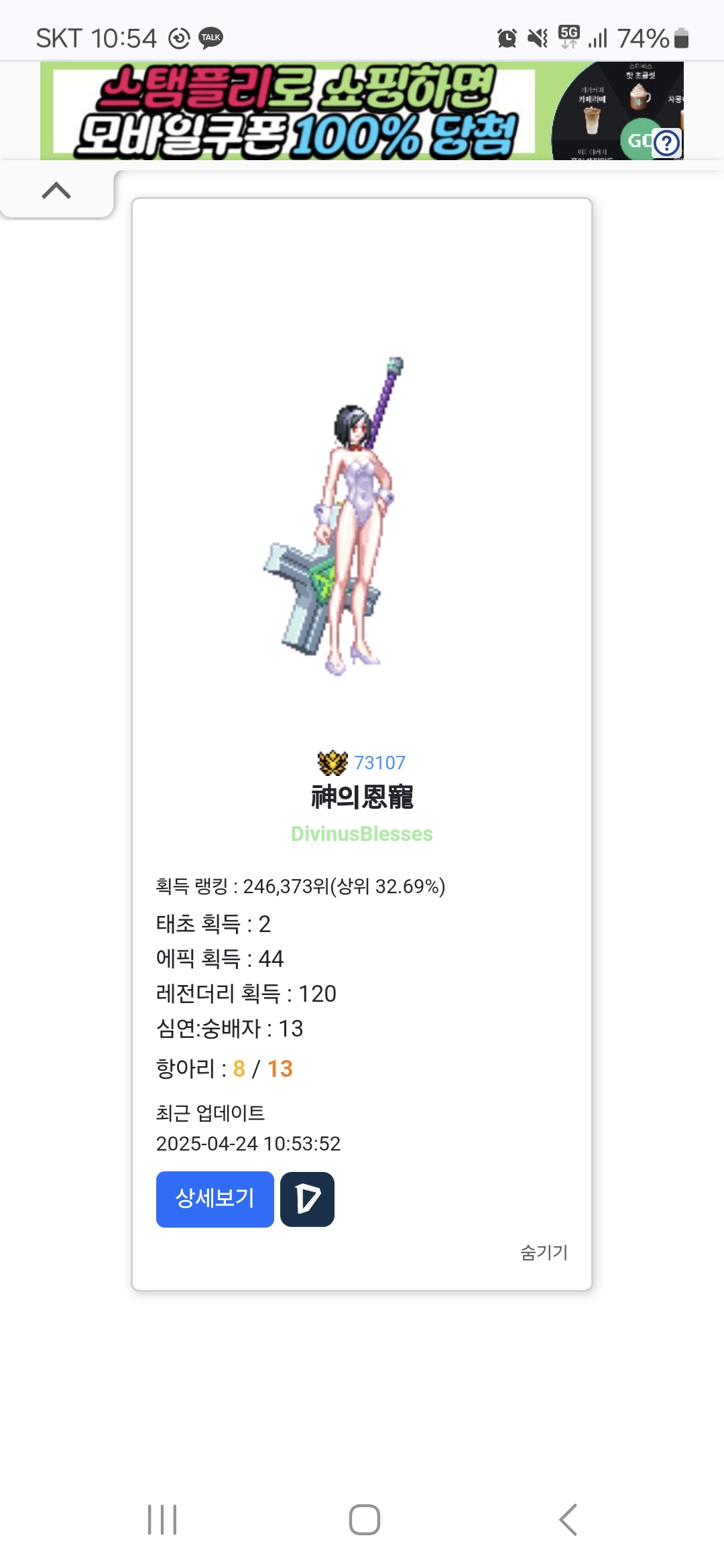This screenshot has height=1568, width=724.
Task: Go back with the system back button
Action: (568, 1519)
